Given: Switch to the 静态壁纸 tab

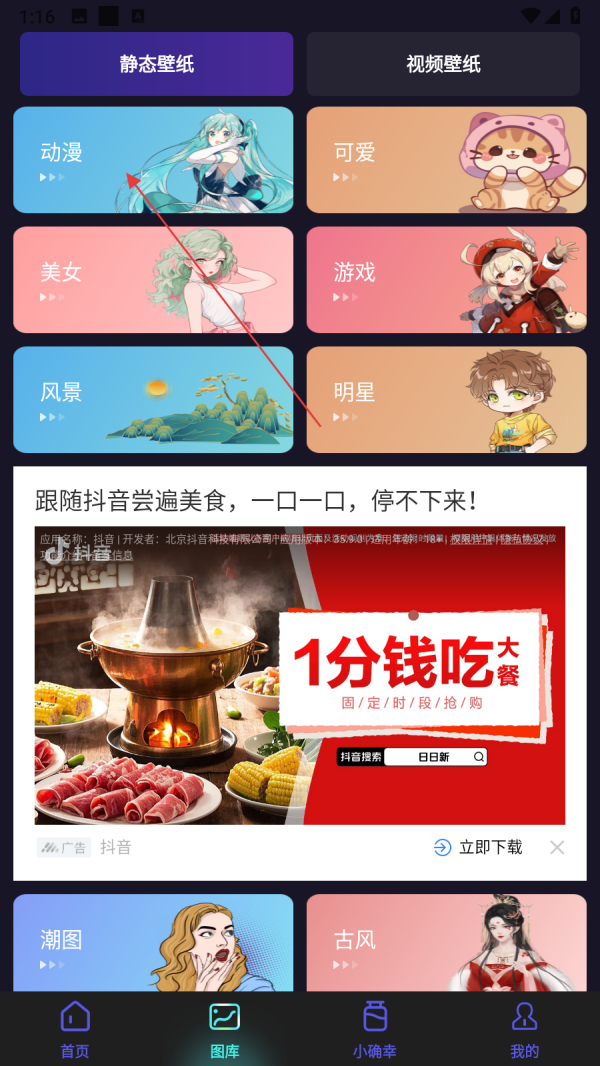Looking at the screenshot, I should tap(156, 64).
